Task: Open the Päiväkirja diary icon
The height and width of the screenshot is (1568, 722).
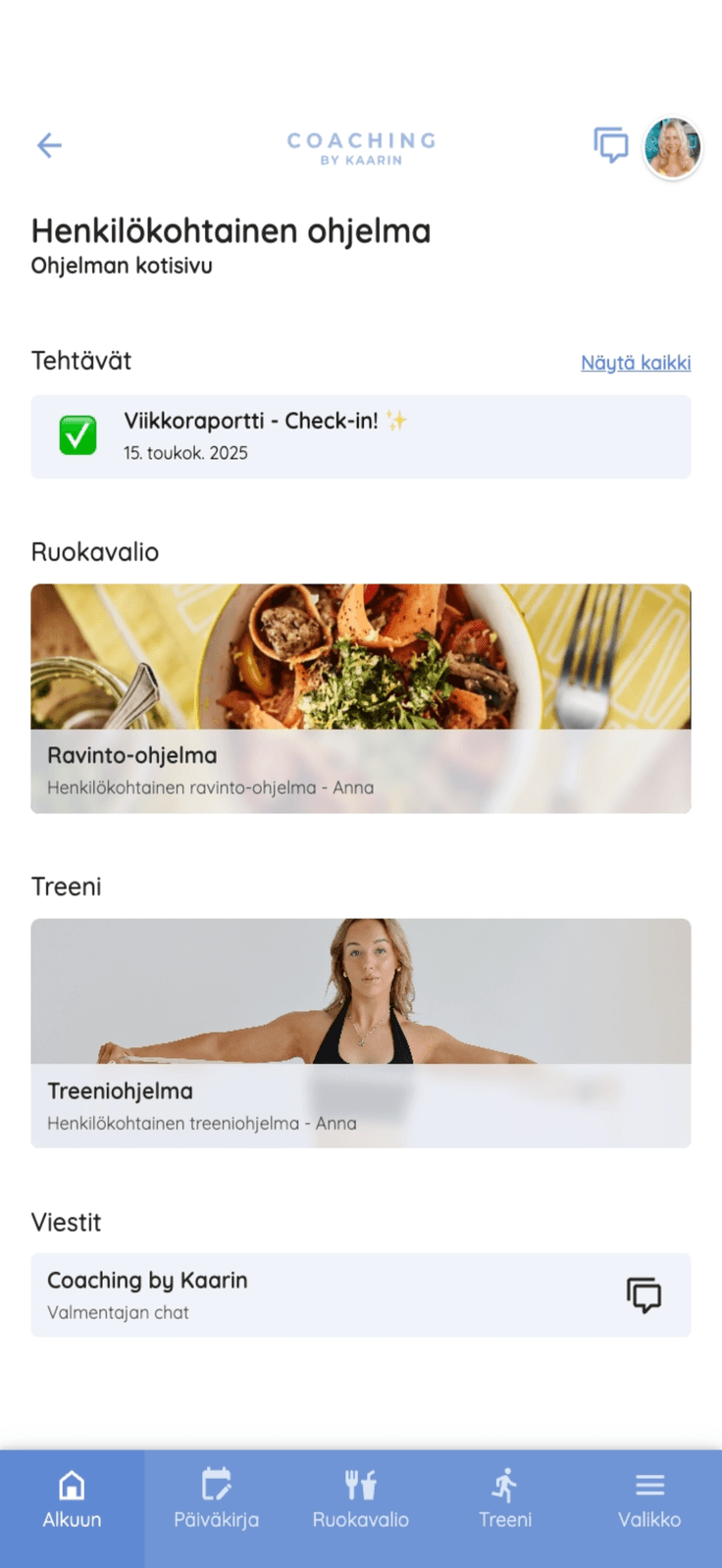Action: 216,1484
